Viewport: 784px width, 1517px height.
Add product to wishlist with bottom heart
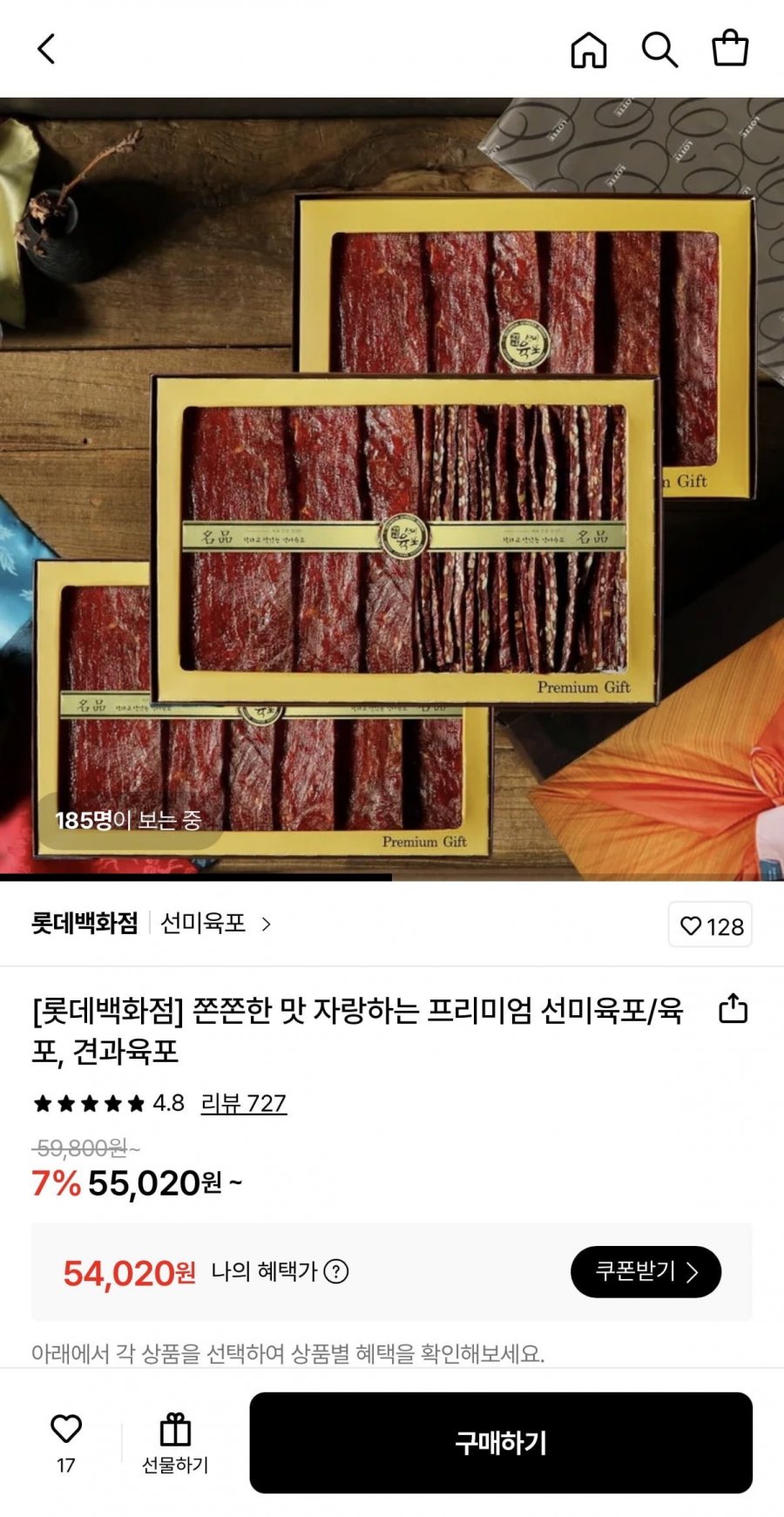[x=66, y=1443]
